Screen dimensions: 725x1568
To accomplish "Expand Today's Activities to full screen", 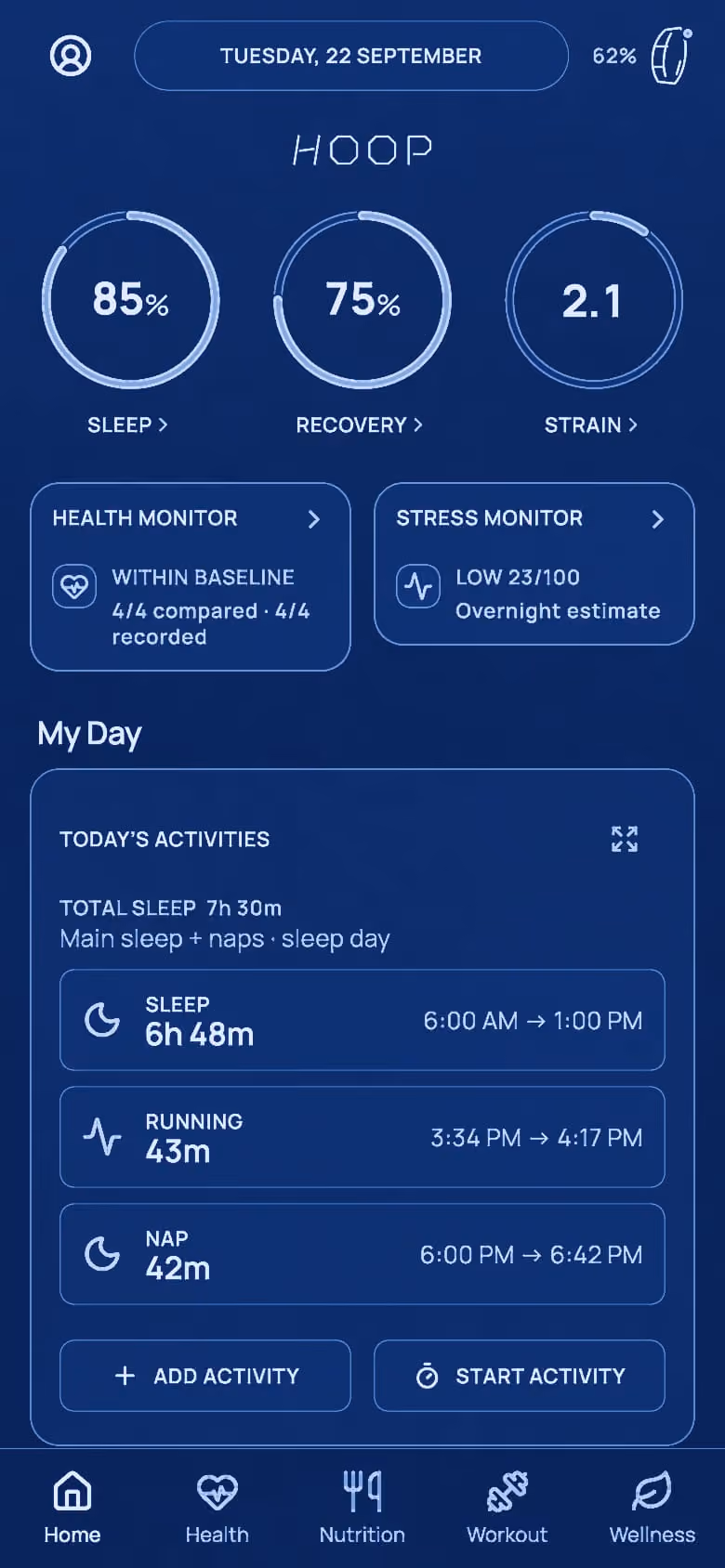I will tap(625, 839).
